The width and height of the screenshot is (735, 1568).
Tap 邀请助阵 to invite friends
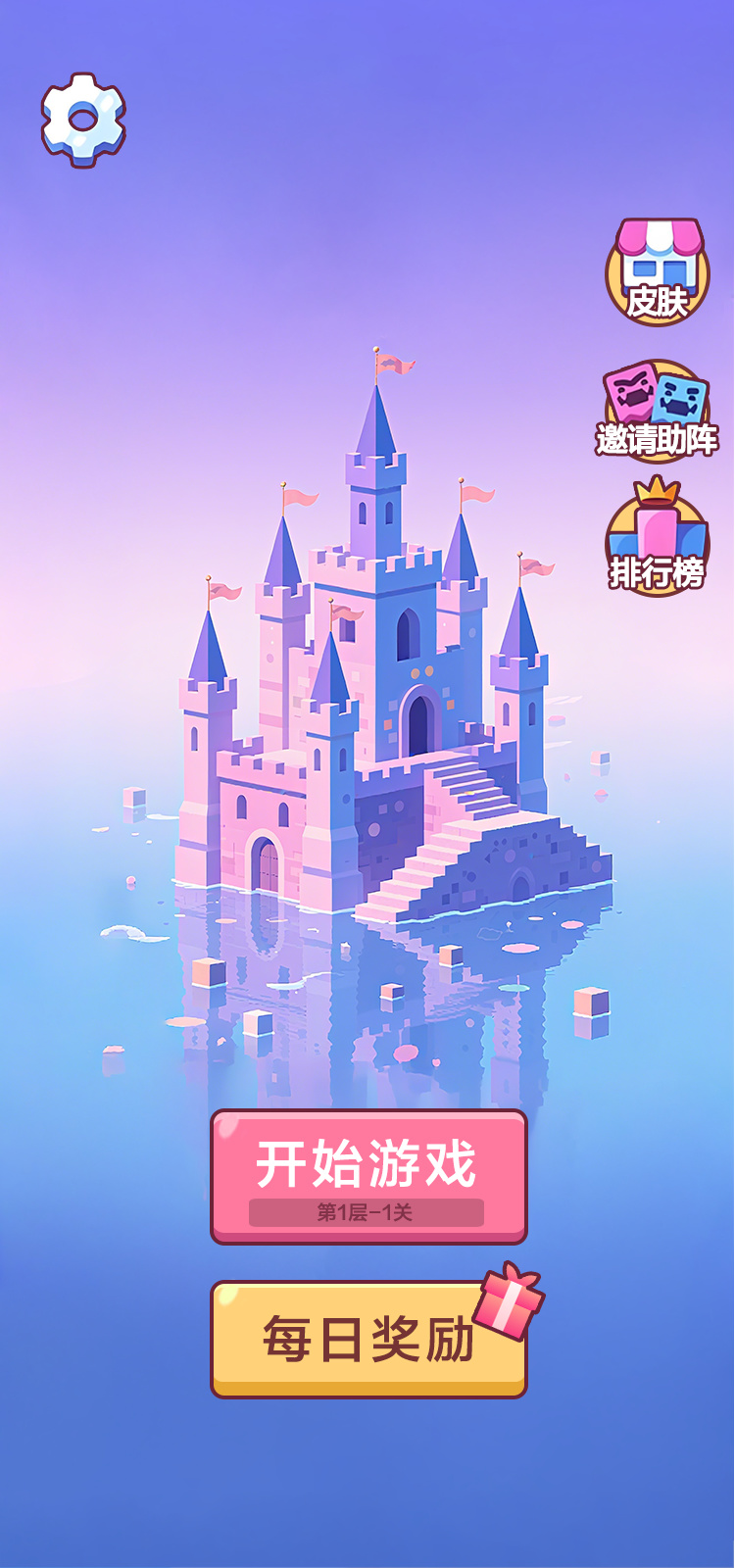pos(657,410)
